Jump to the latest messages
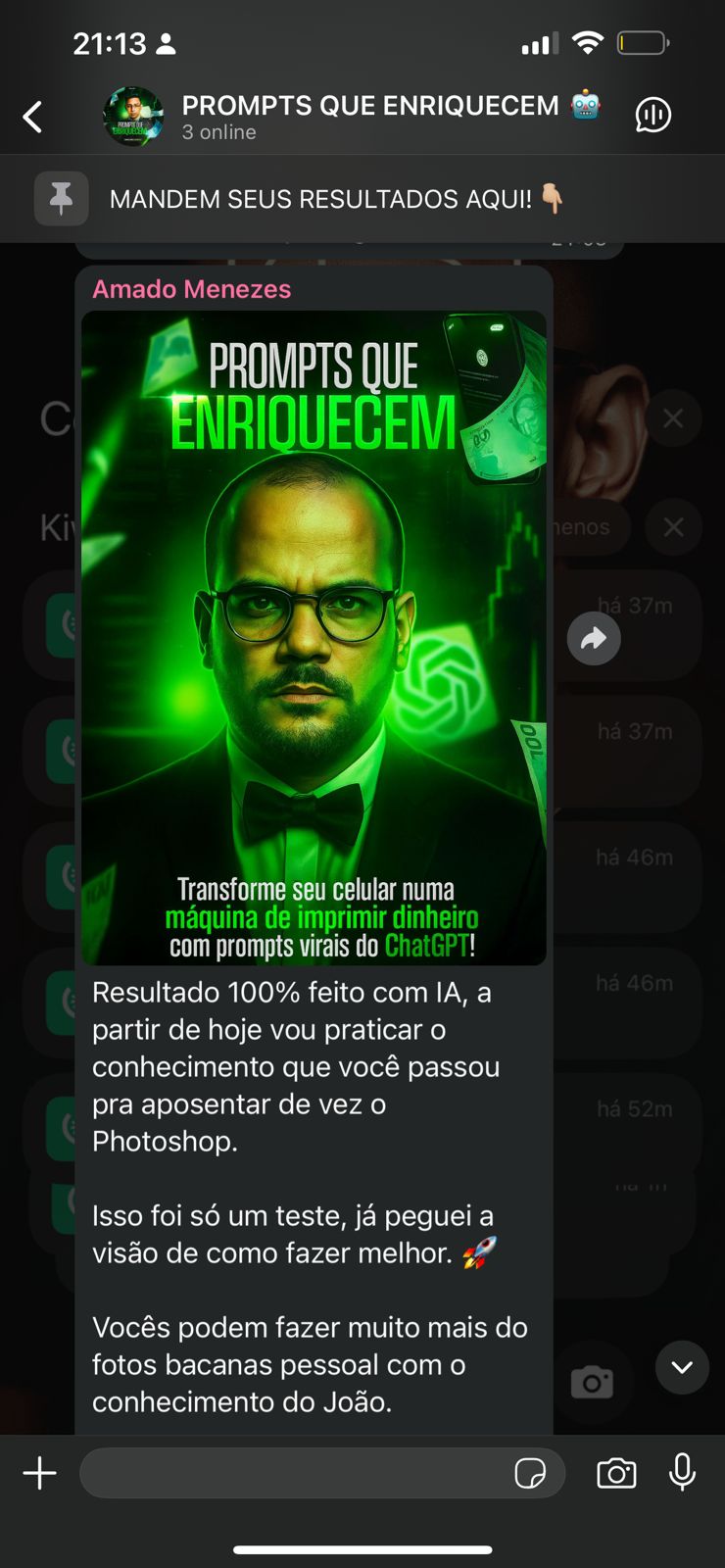The image size is (725, 1568). click(682, 1367)
